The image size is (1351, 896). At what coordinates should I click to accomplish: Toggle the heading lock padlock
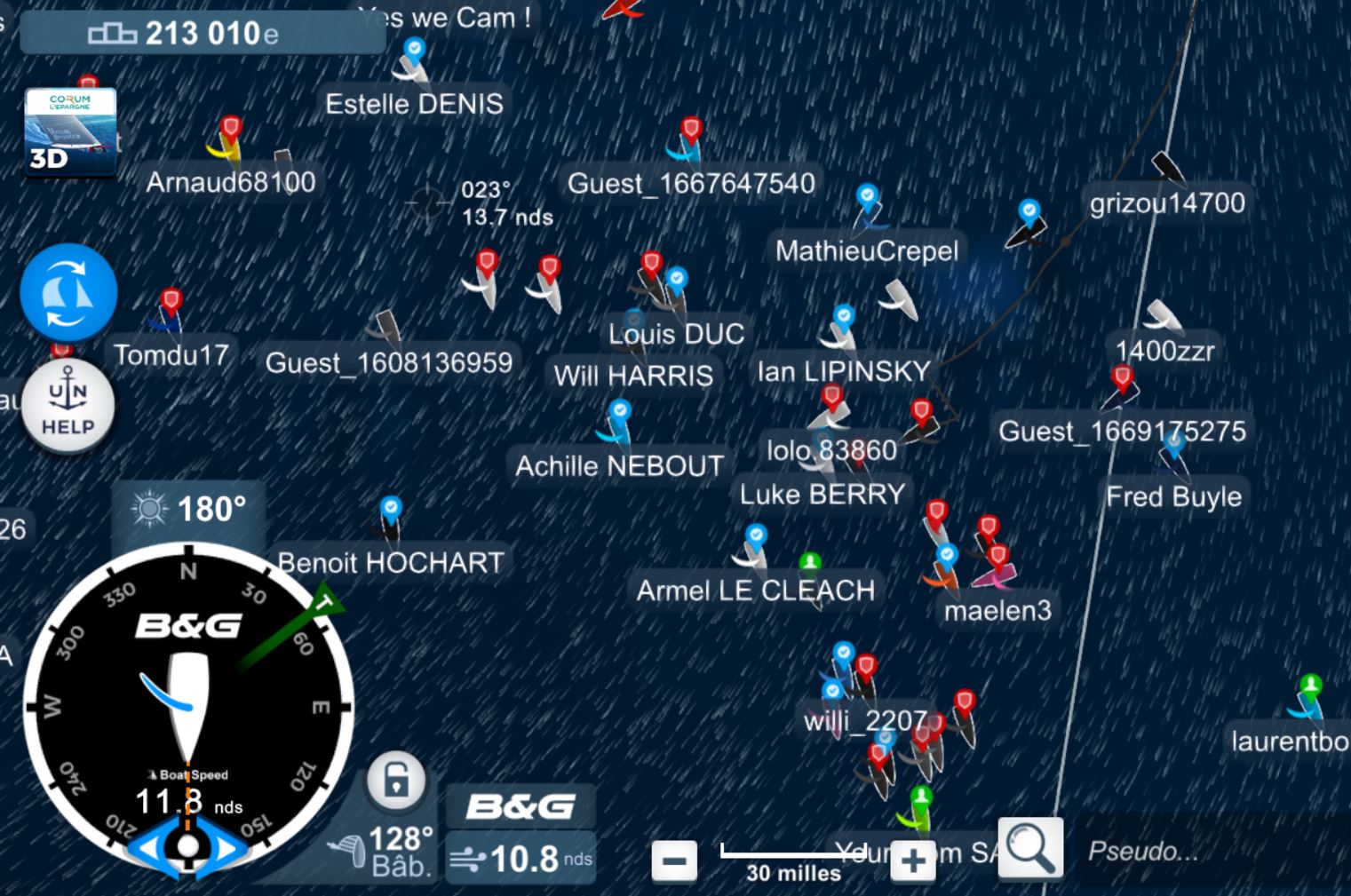pyautogui.click(x=395, y=781)
